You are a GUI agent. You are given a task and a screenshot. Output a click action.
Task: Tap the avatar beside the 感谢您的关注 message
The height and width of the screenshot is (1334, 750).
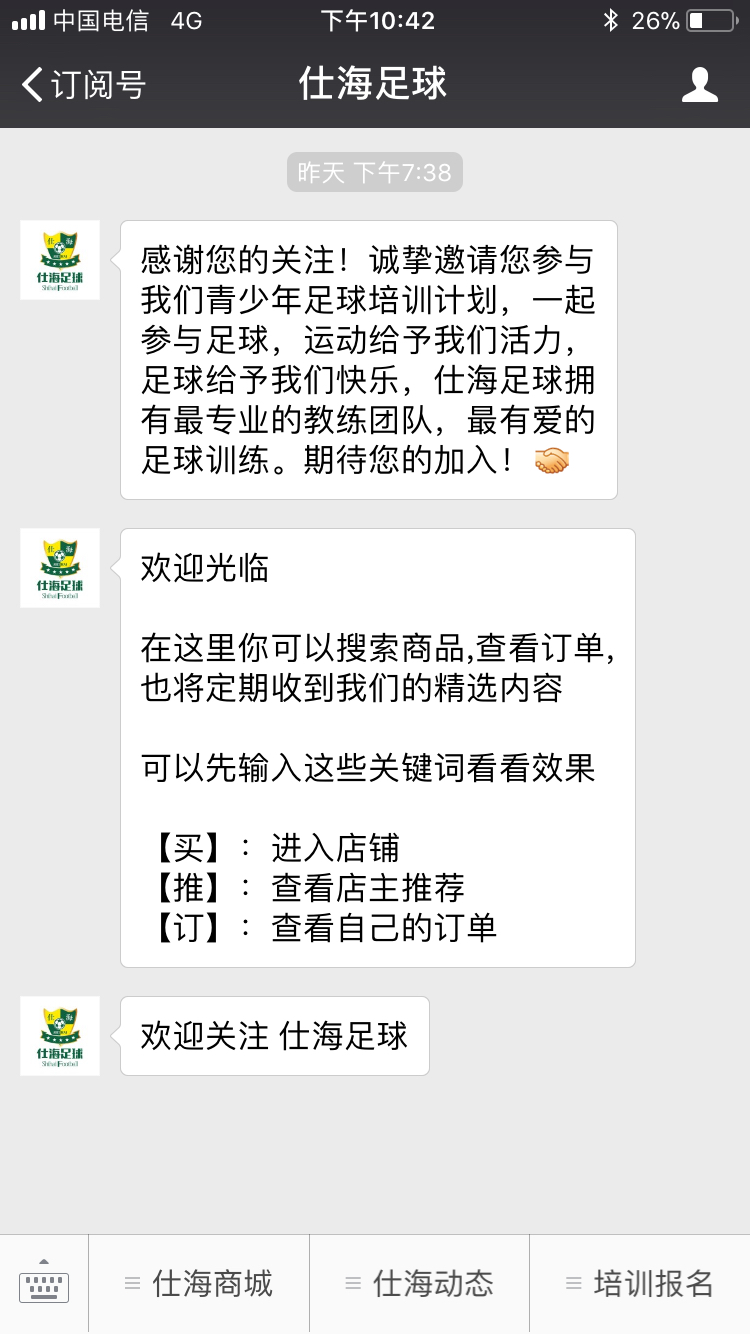click(x=60, y=260)
